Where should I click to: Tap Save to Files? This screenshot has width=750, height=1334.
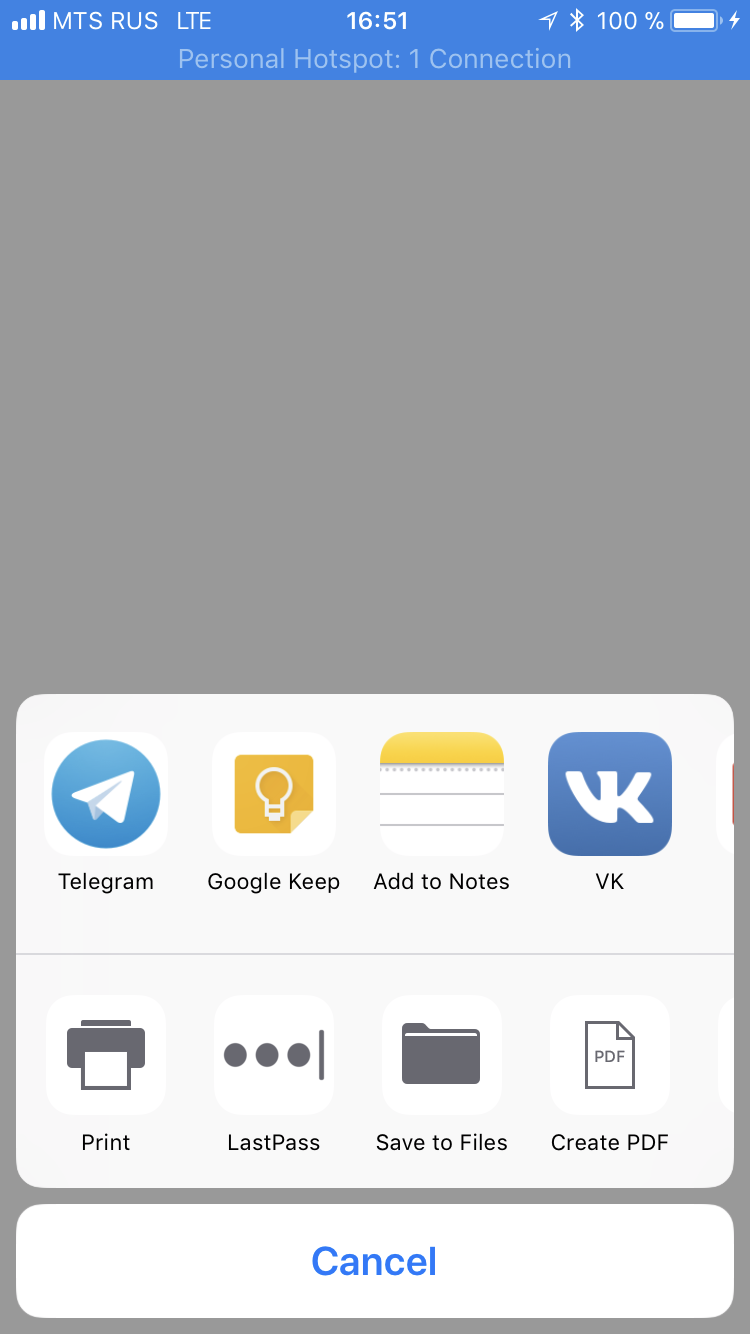442,1055
